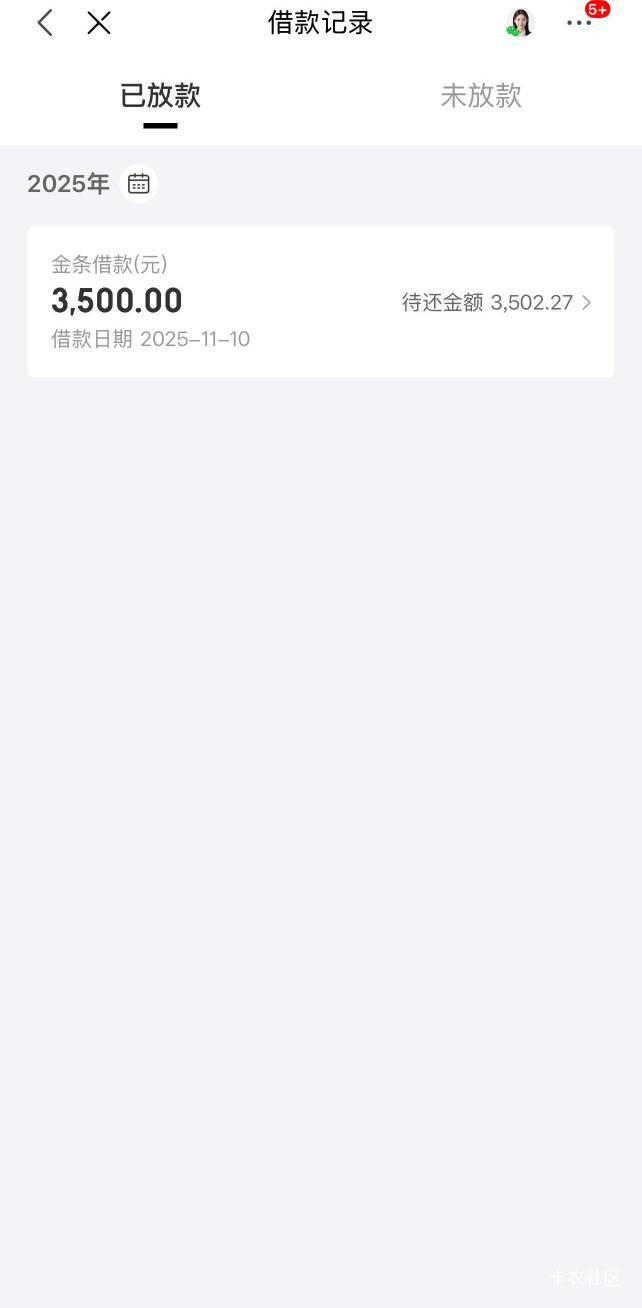
Task: Close the page with the X icon
Action: tap(98, 23)
